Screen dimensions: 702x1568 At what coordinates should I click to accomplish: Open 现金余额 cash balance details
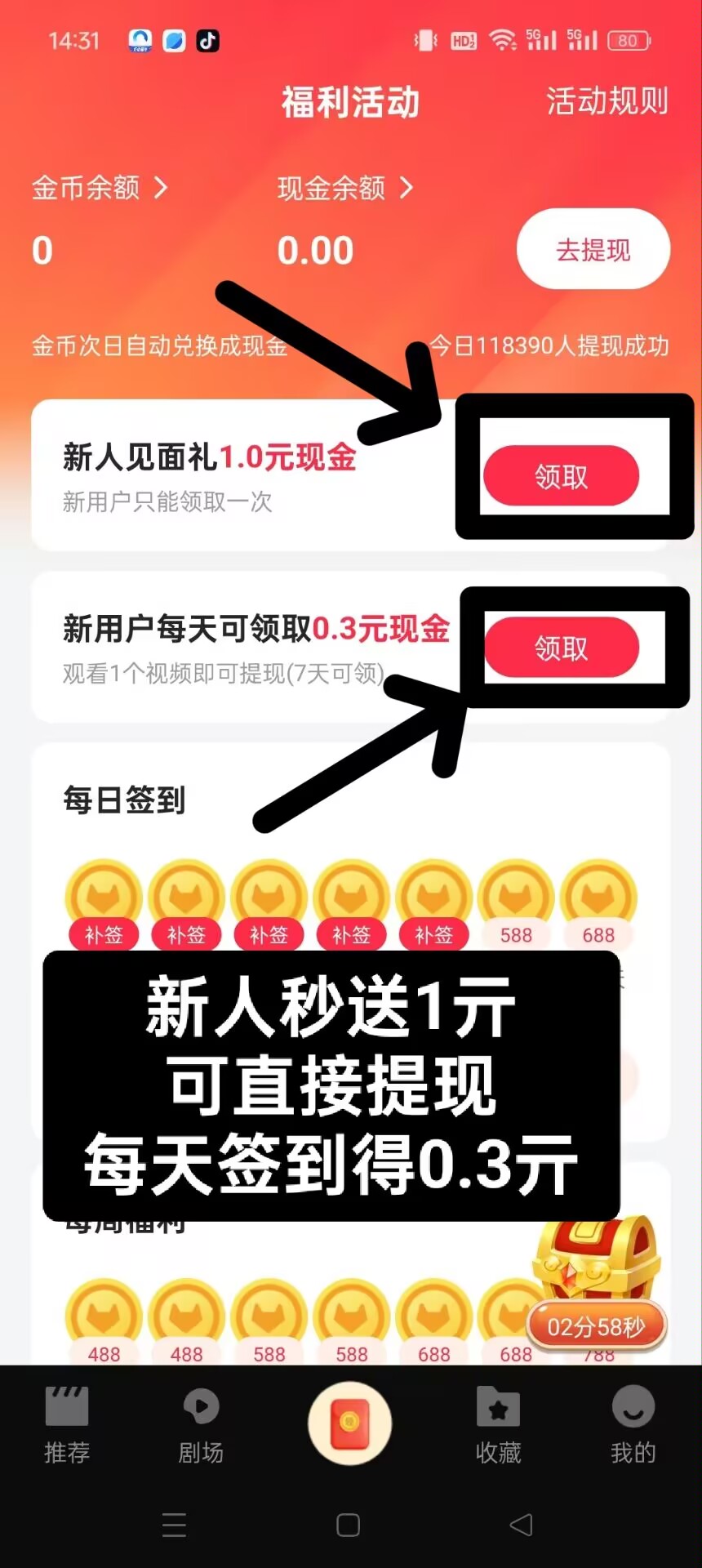click(x=344, y=189)
